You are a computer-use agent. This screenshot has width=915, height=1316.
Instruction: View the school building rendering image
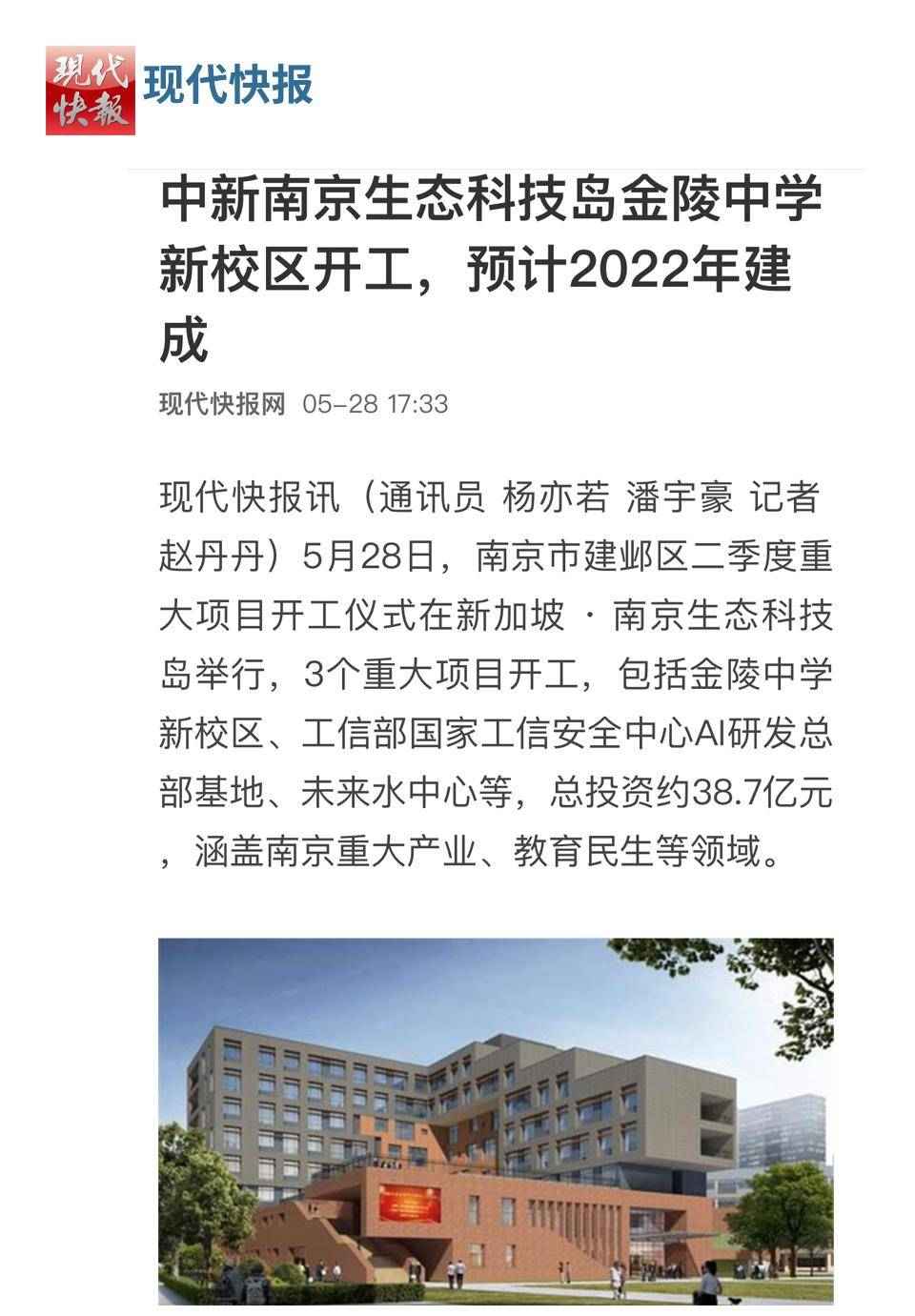[x=495, y=1121]
